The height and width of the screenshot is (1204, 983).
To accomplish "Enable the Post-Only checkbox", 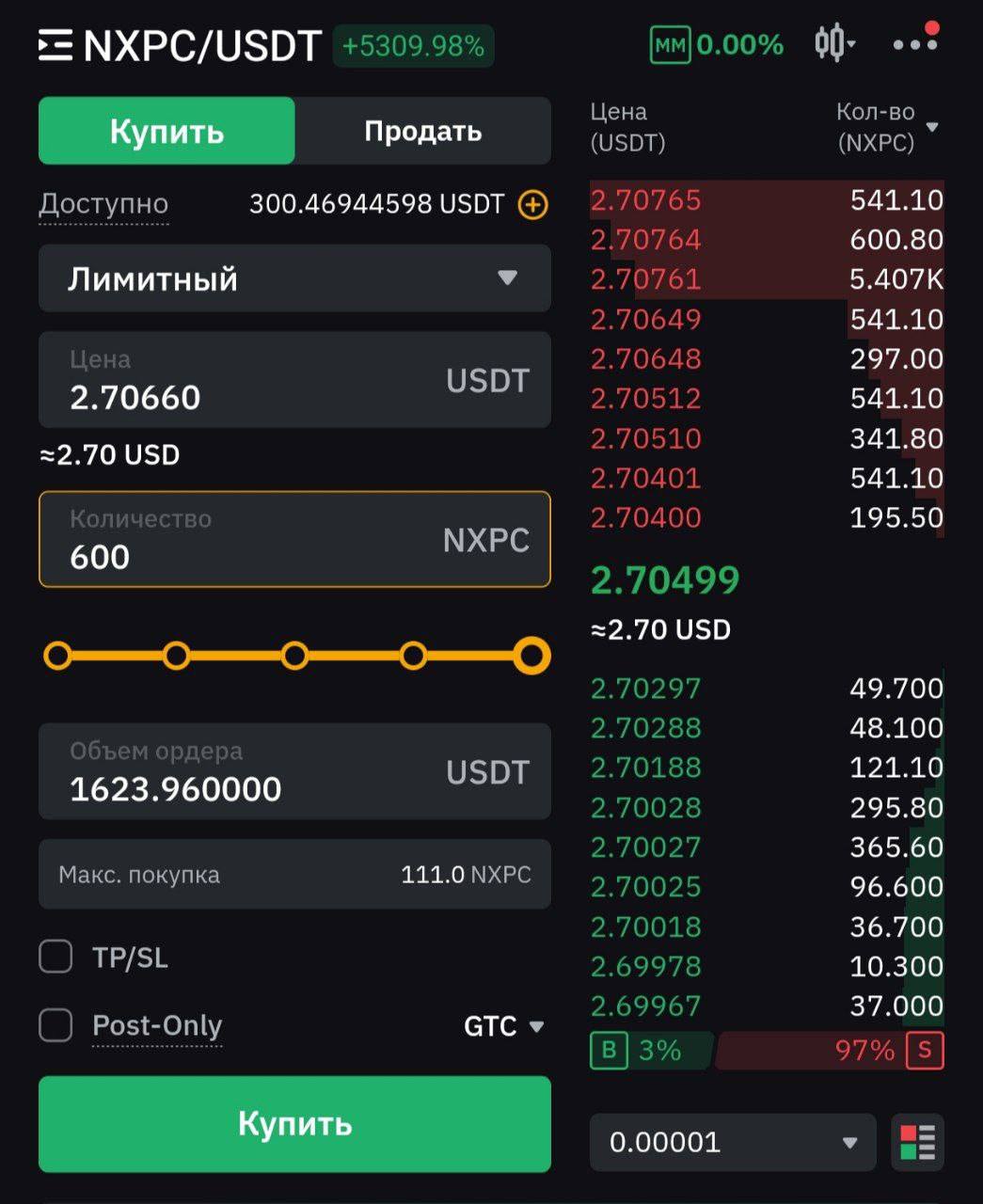I will 55,1025.
